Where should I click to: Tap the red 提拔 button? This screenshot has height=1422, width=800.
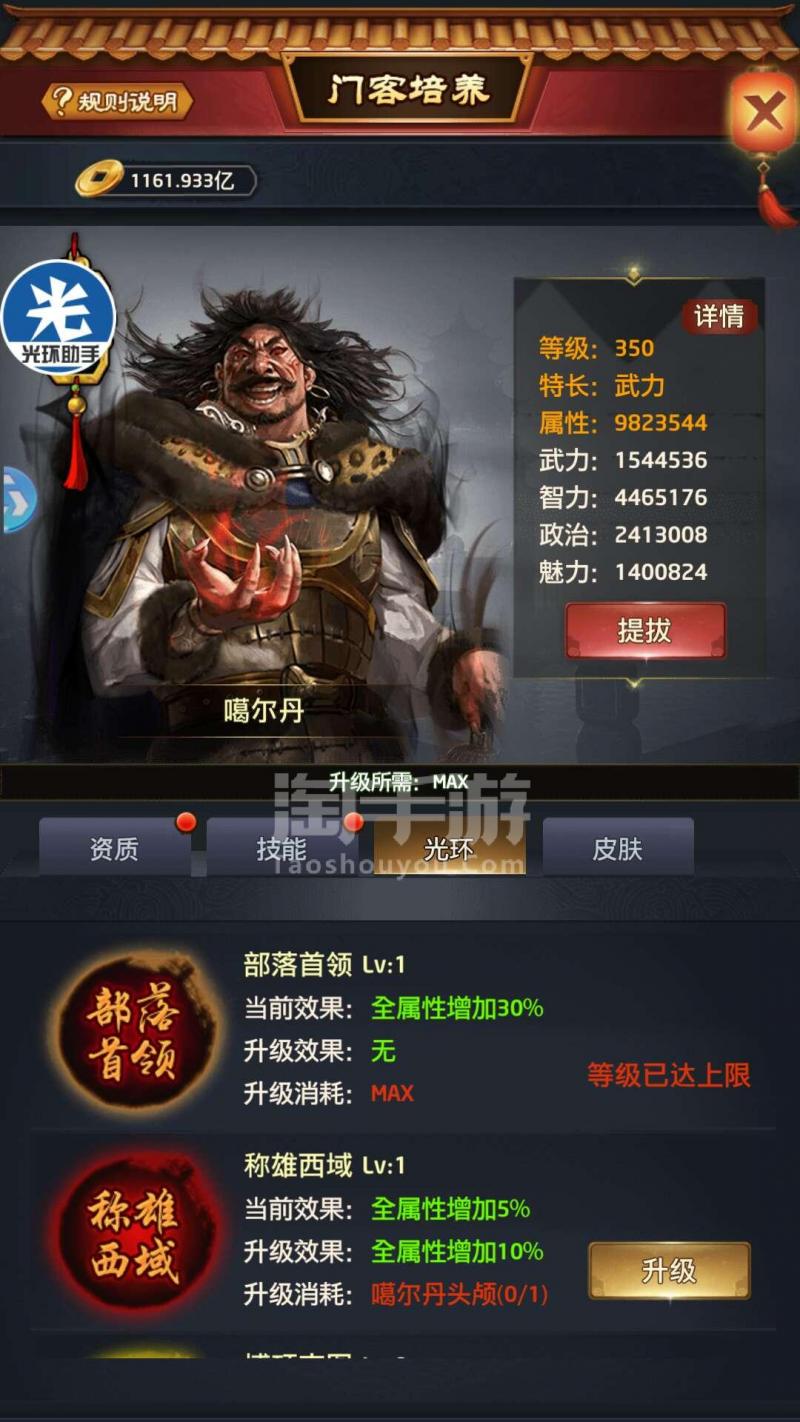click(x=645, y=631)
